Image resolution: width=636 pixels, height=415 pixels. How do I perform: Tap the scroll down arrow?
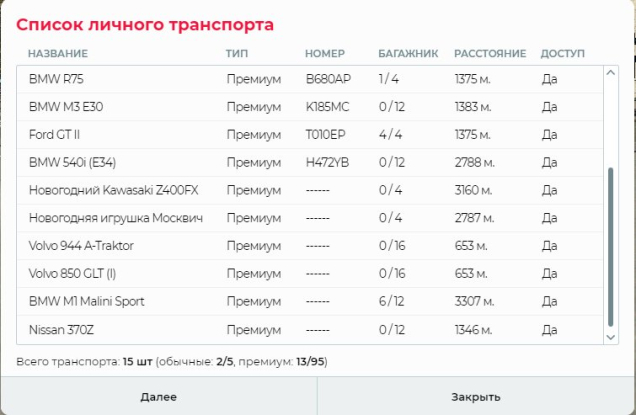coord(610,337)
